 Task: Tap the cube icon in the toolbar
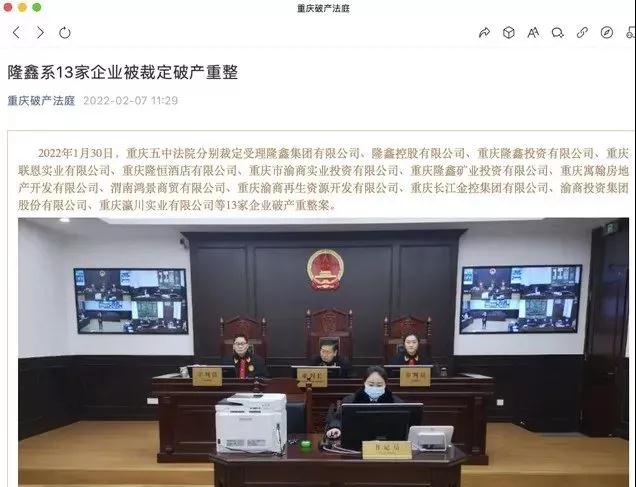point(508,32)
